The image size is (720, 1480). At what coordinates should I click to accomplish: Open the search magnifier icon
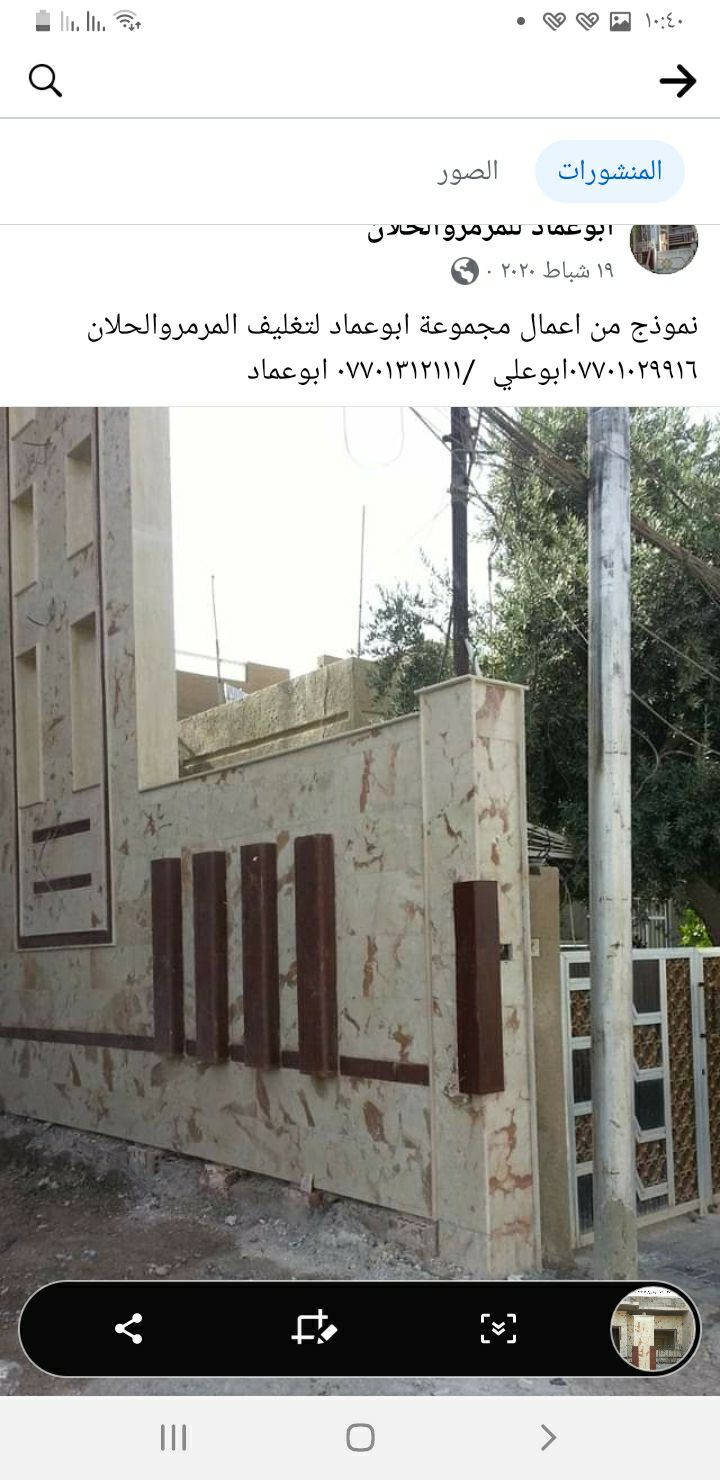(45, 81)
